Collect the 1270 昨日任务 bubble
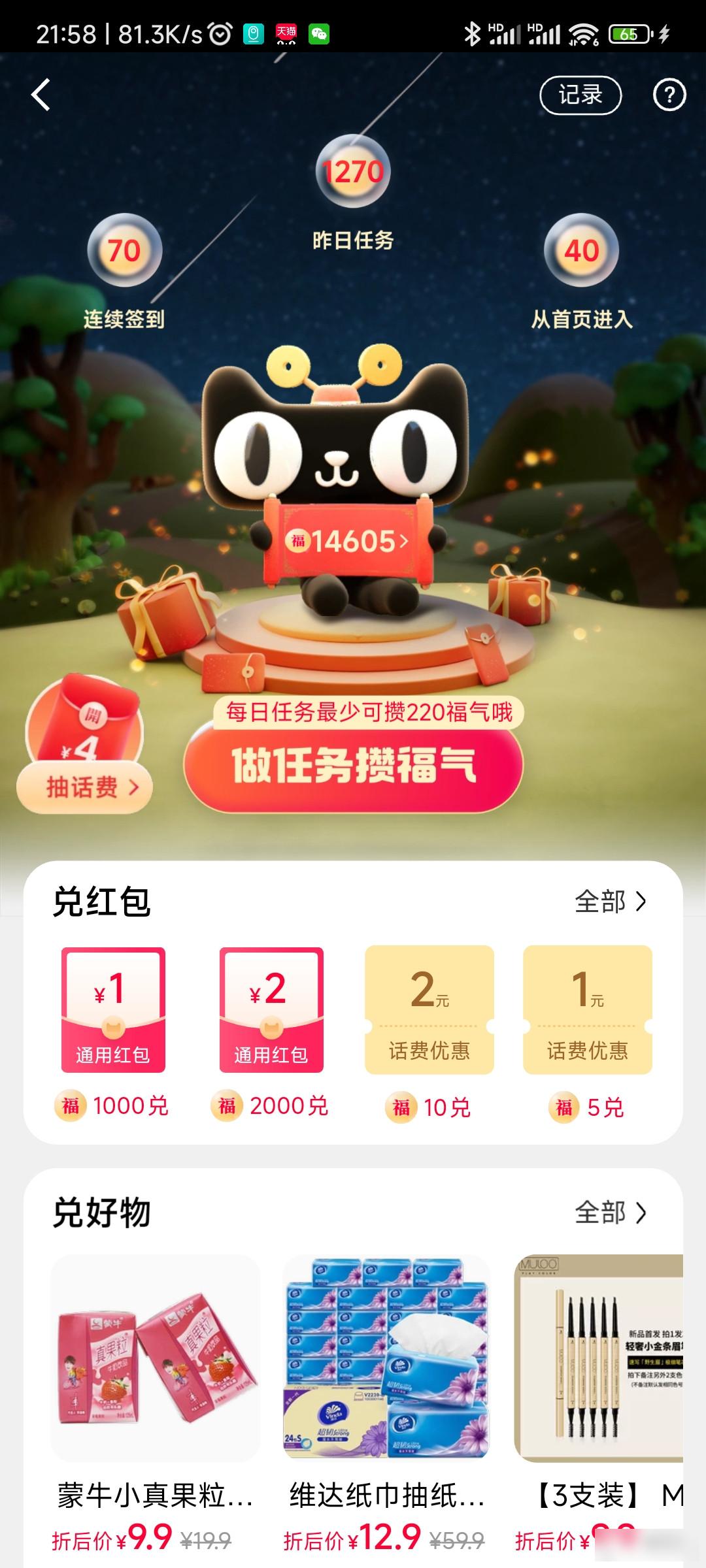The height and width of the screenshot is (1568, 706). pos(353,172)
